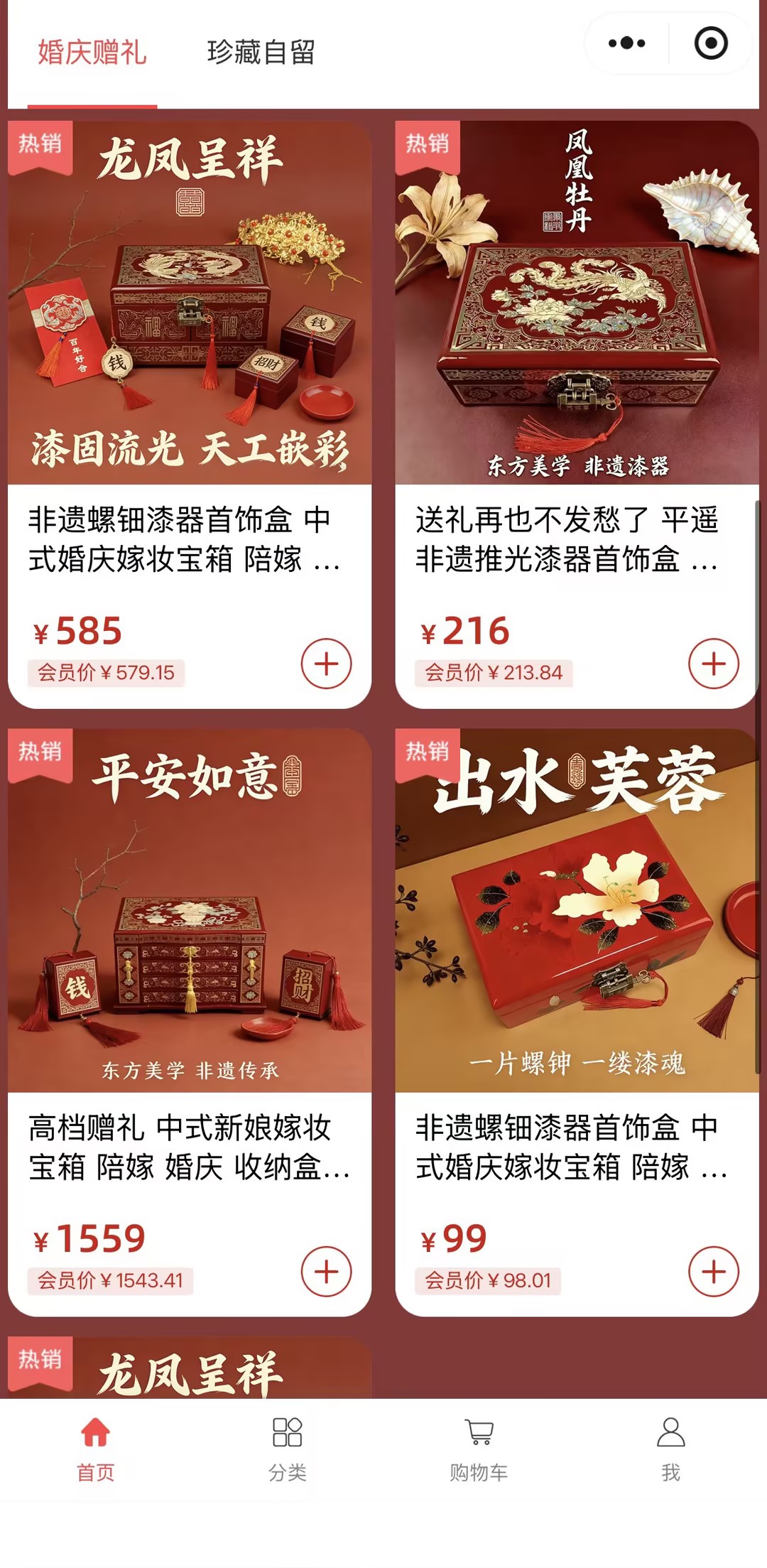The image size is (767, 1568).
Task: Open the 平安如意 dowry chest product
Action: click(190, 911)
